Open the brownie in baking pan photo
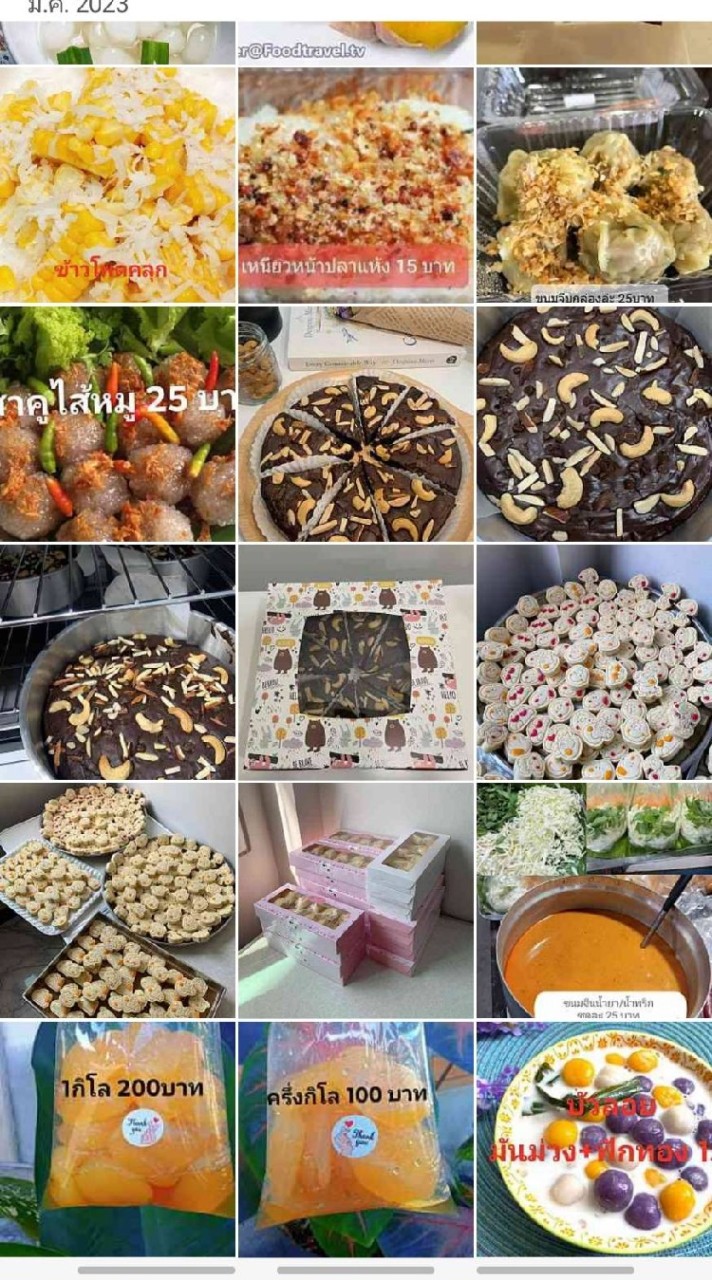The width and height of the screenshot is (712, 1280). click(x=117, y=662)
